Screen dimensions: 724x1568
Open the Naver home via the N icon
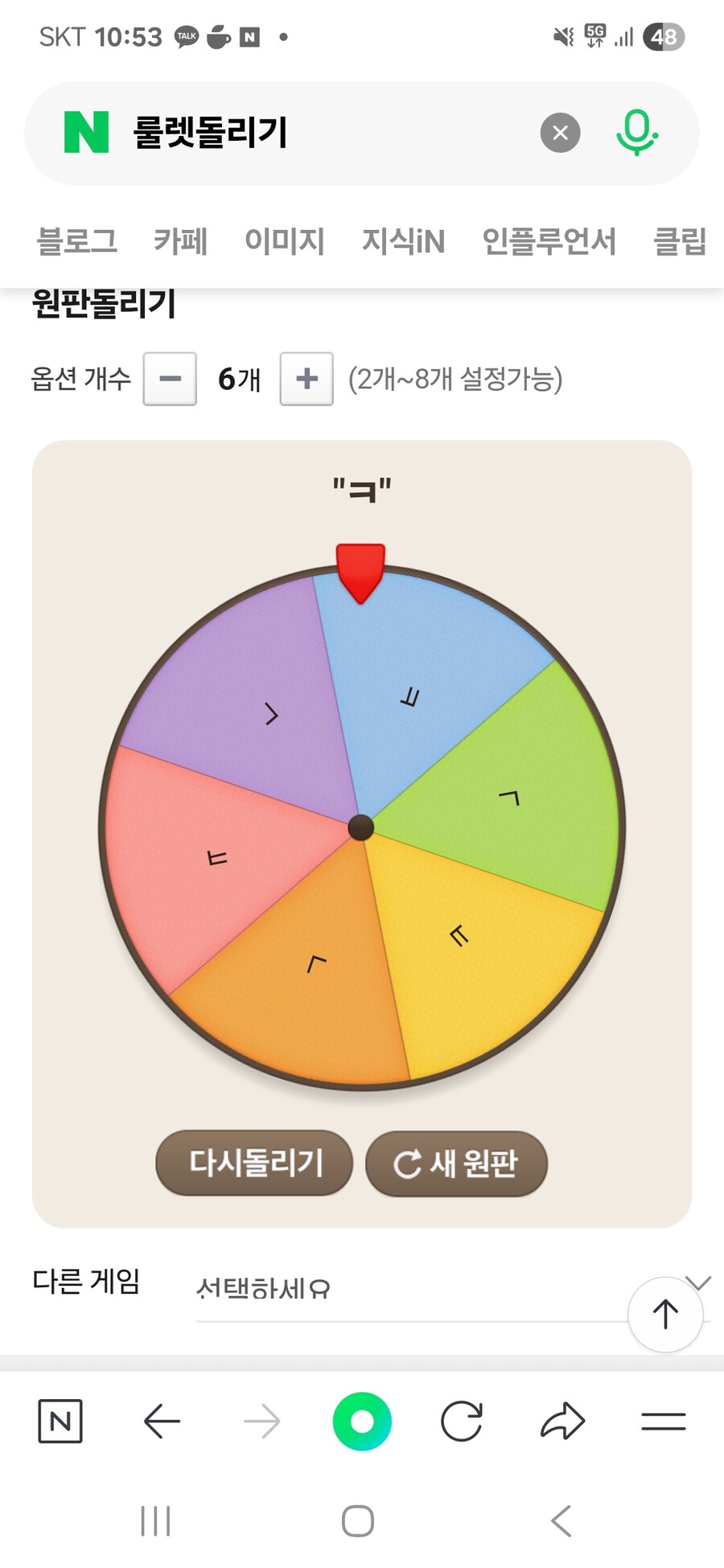[x=62, y=1421]
